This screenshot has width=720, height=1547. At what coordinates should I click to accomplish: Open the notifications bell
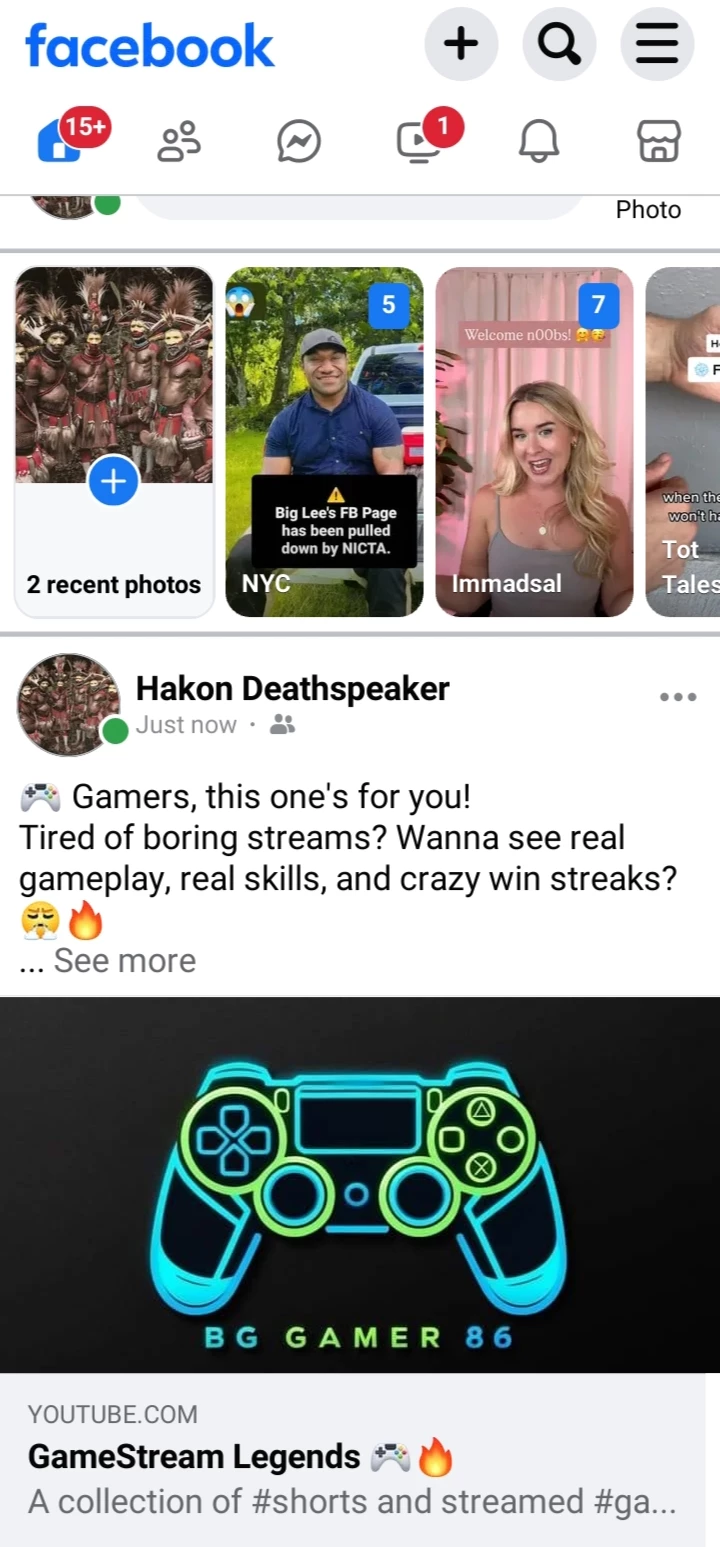(x=539, y=141)
